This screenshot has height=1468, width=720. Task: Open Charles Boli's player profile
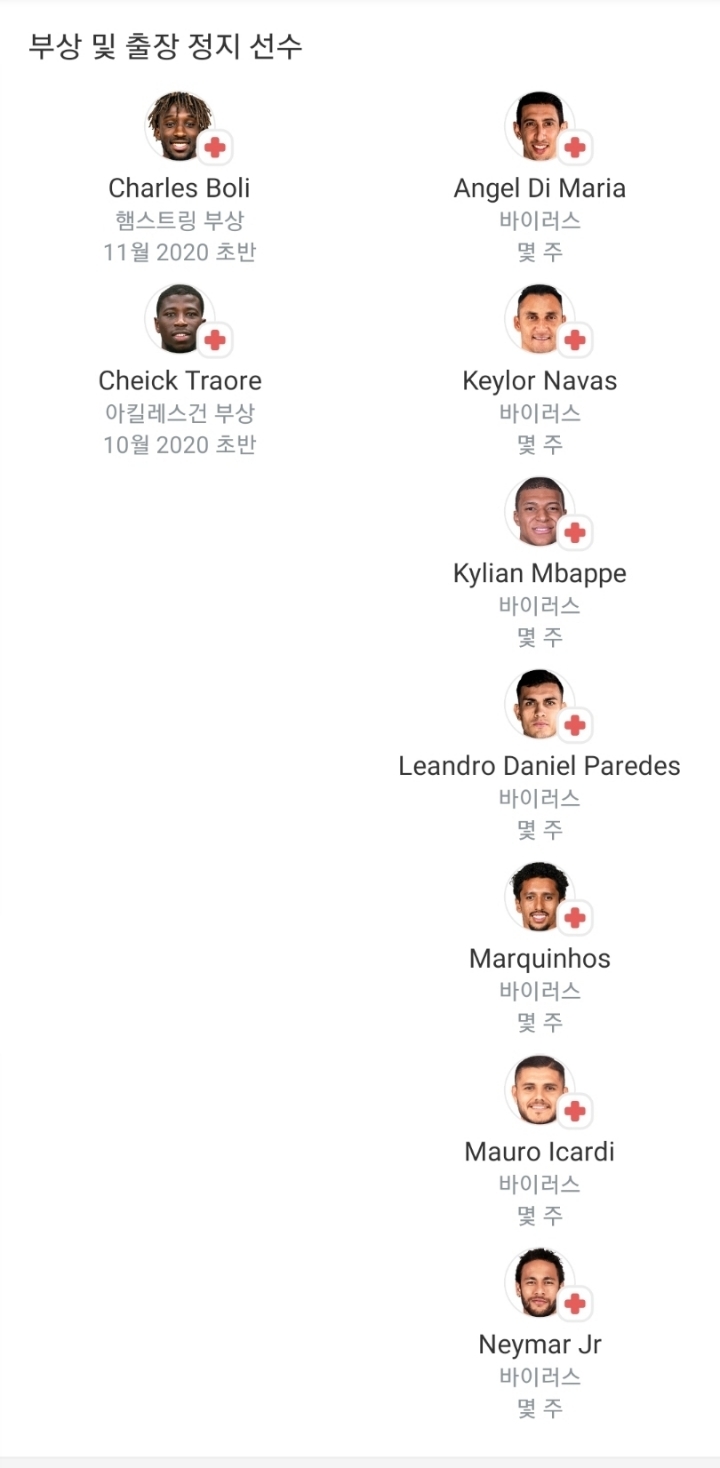point(180,187)
